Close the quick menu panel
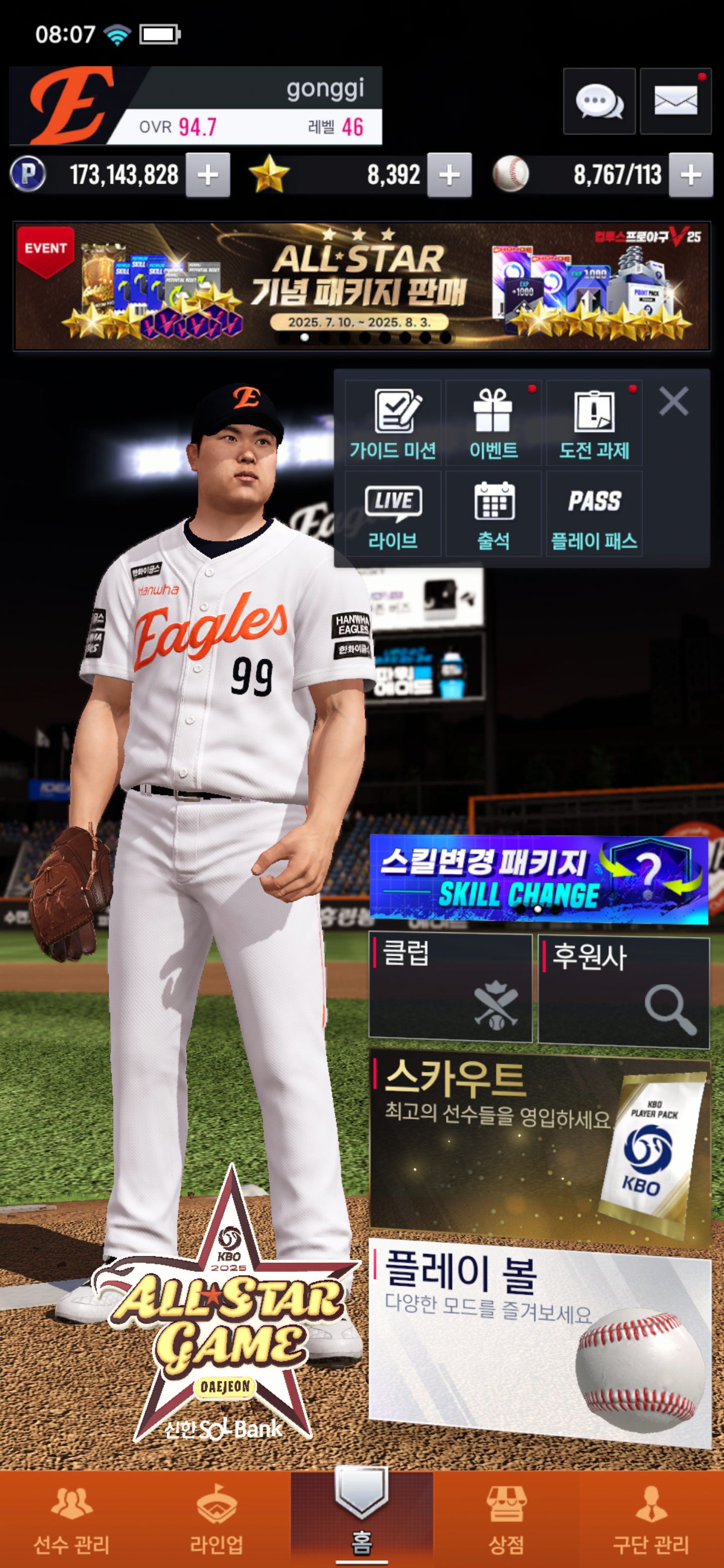 [673, 402]
